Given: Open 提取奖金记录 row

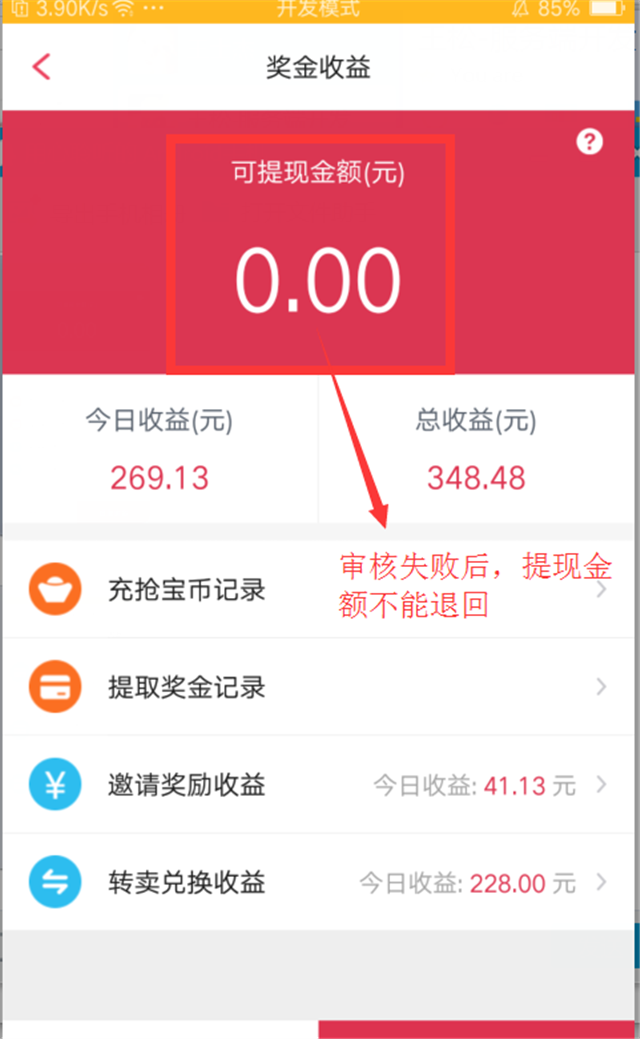Looking at the screenshot, I should point(319,686).
